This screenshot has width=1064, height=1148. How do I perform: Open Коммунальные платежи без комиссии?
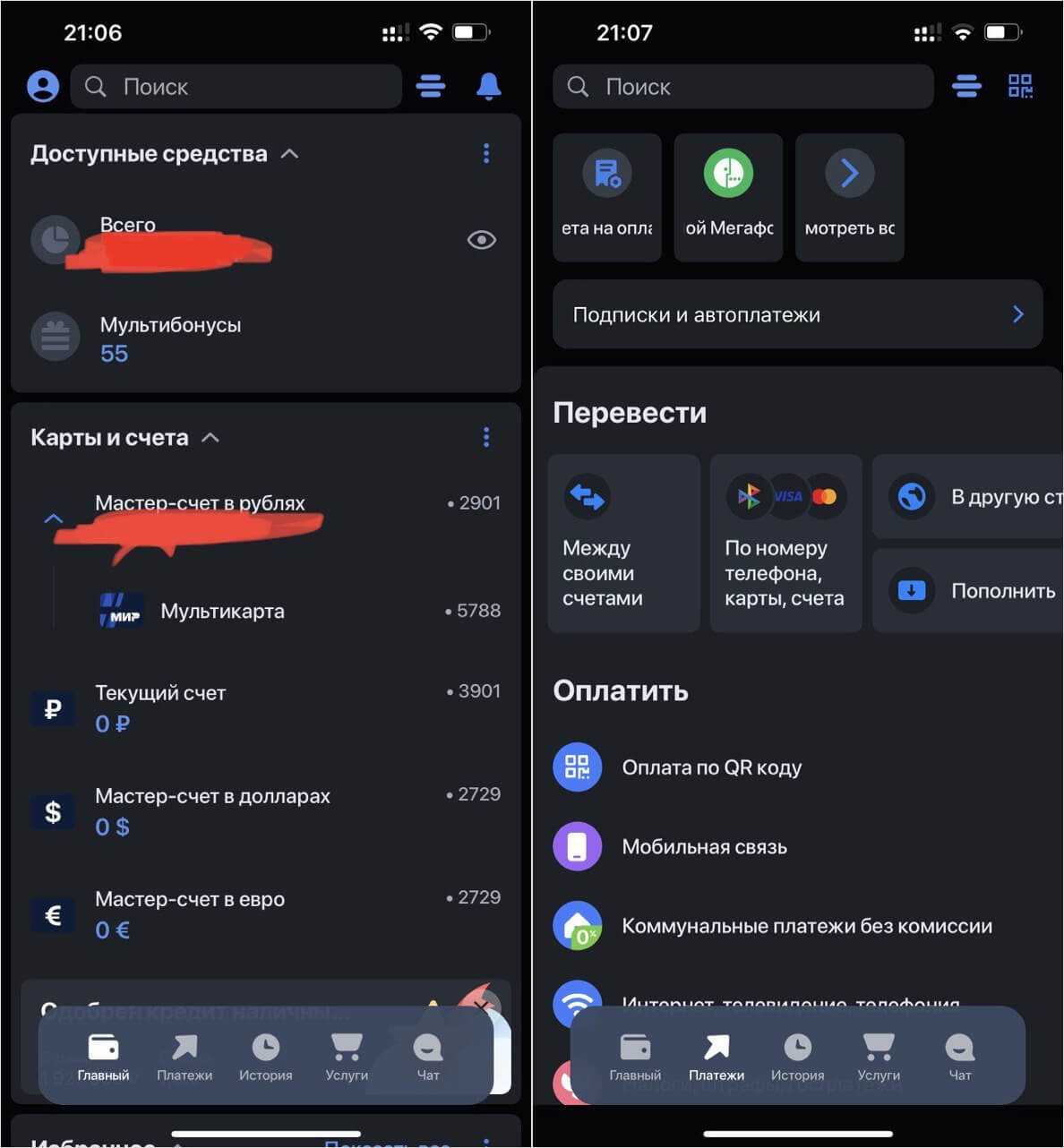806,926
